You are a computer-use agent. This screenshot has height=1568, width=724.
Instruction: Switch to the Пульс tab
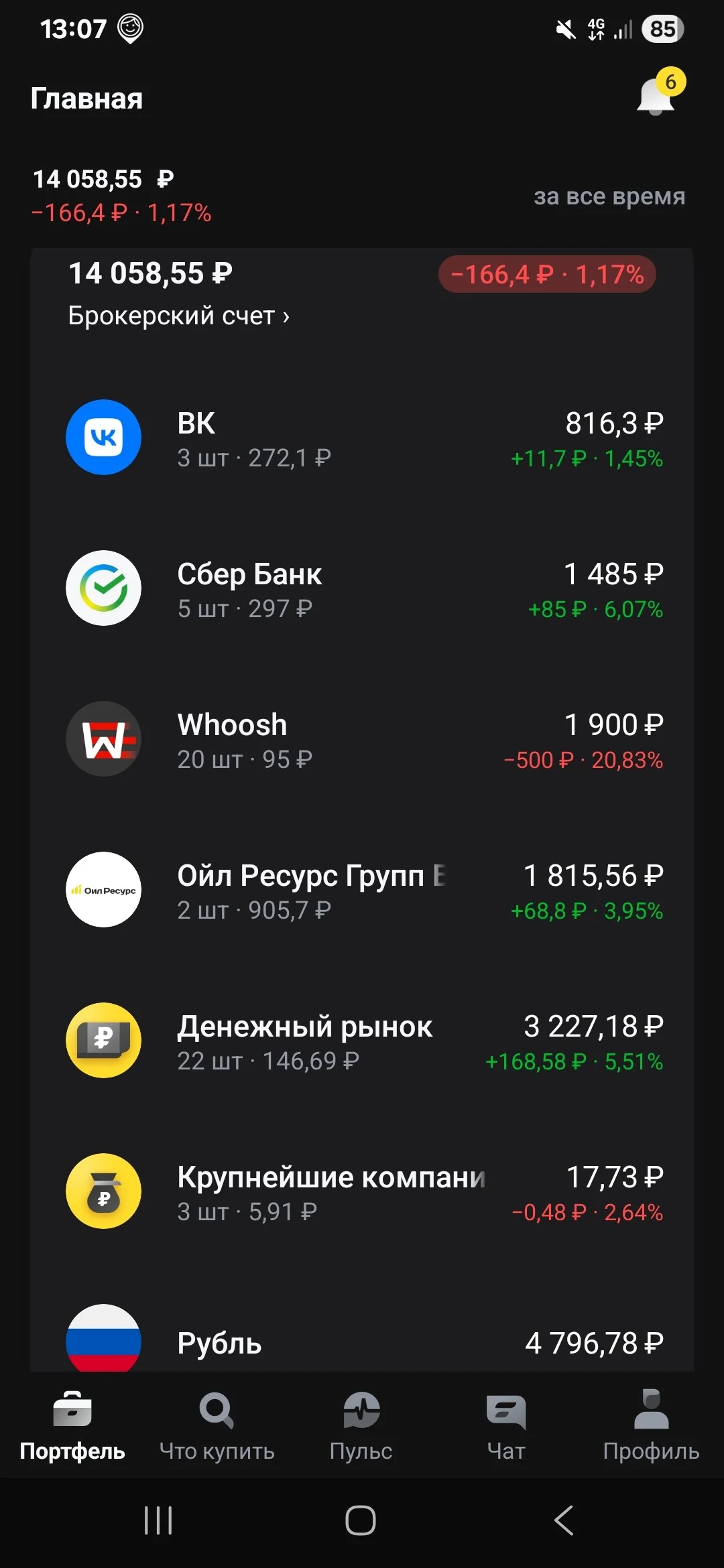coord(361,1424)
